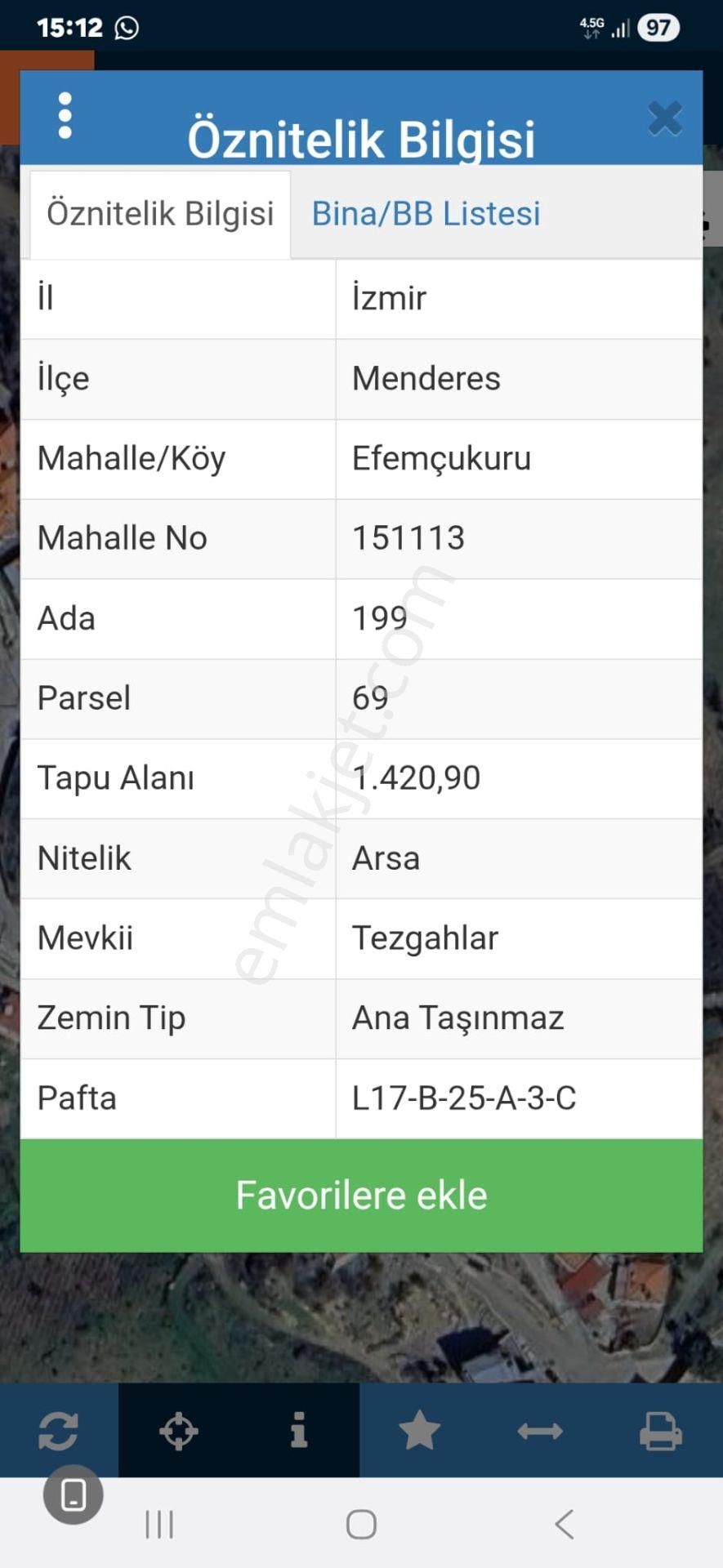
Task: Activate the crosshair locate tool
Action: pyautogui.click(x=178, y=1430)
